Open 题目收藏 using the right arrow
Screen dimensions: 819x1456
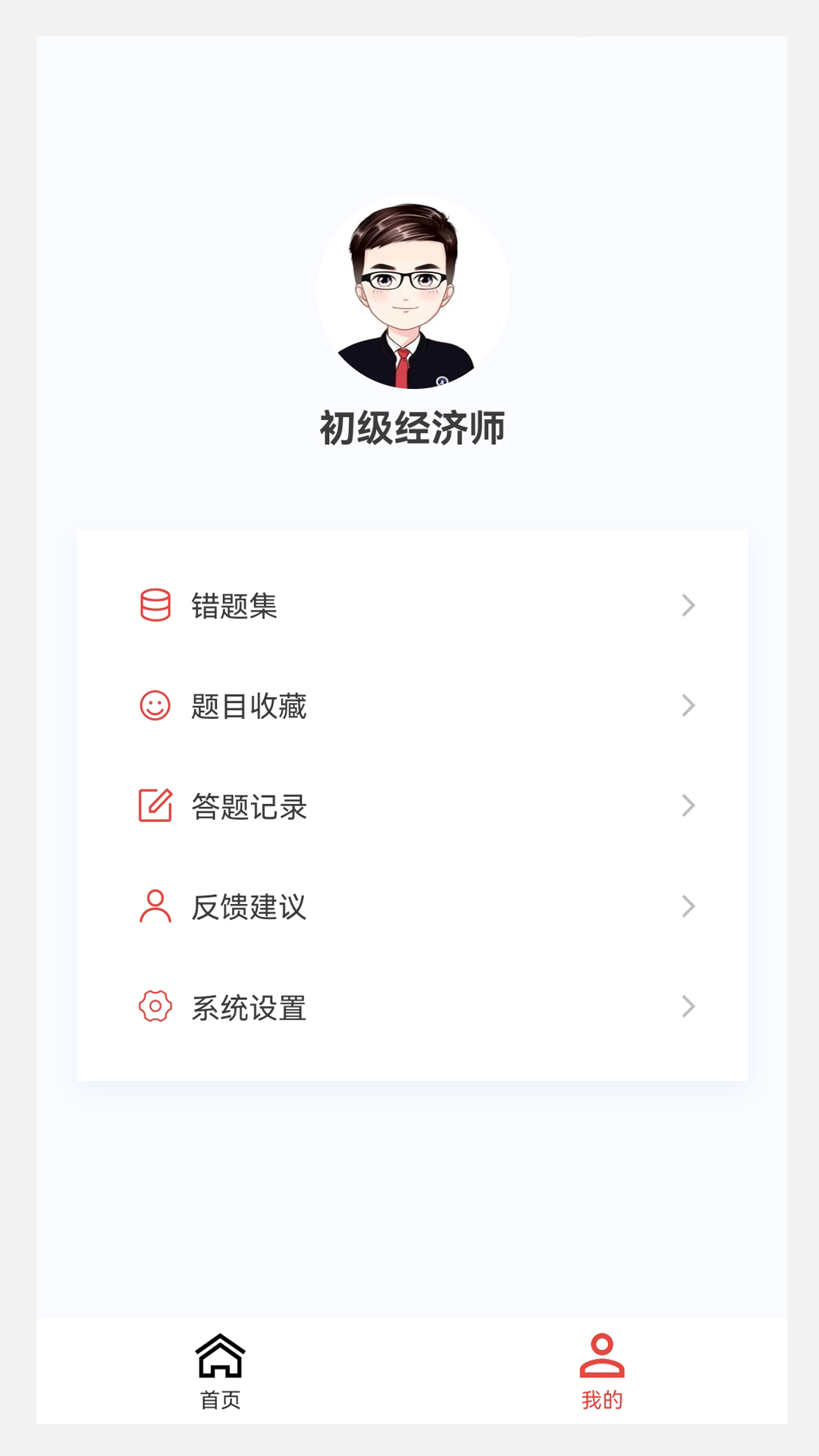tap(689, 706)
